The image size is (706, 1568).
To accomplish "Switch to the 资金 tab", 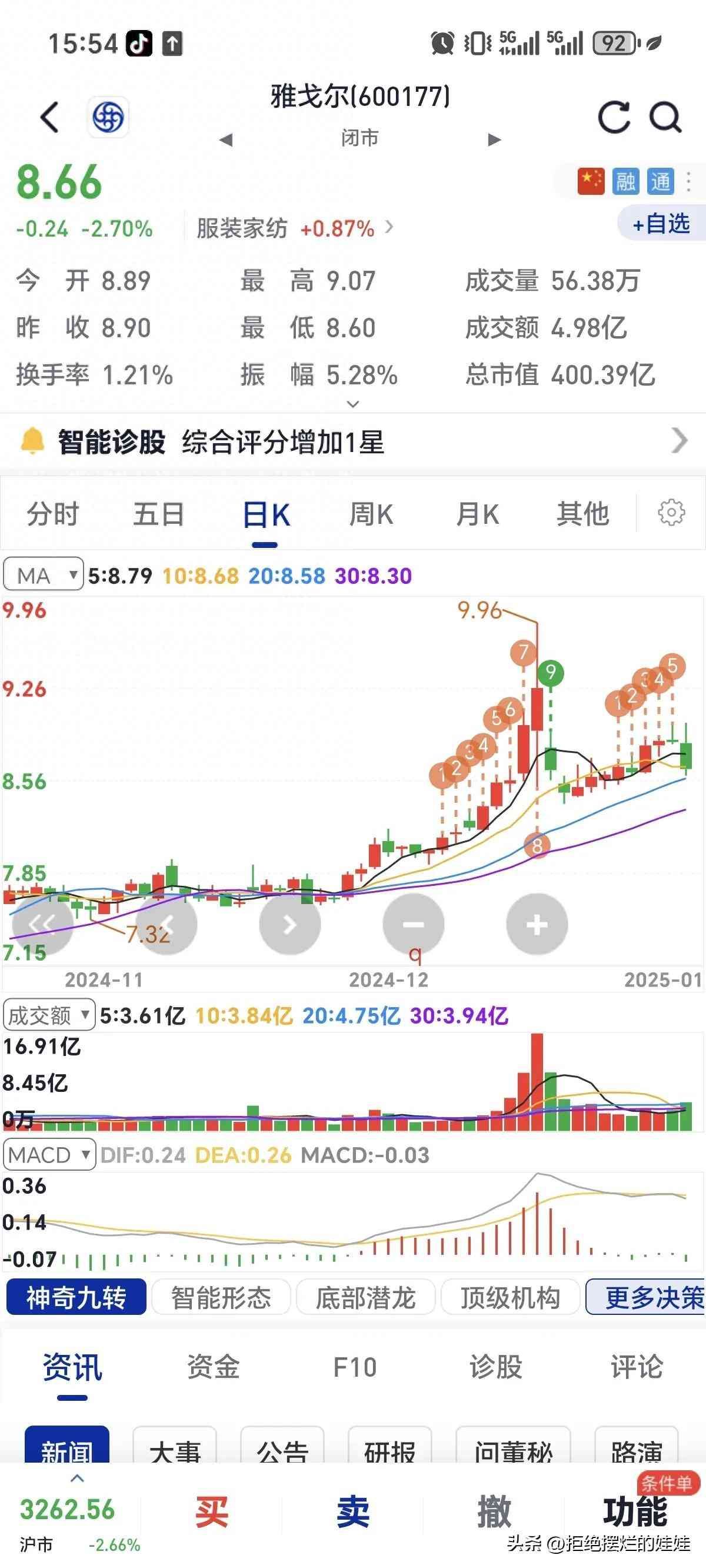I will [213, 1367].
